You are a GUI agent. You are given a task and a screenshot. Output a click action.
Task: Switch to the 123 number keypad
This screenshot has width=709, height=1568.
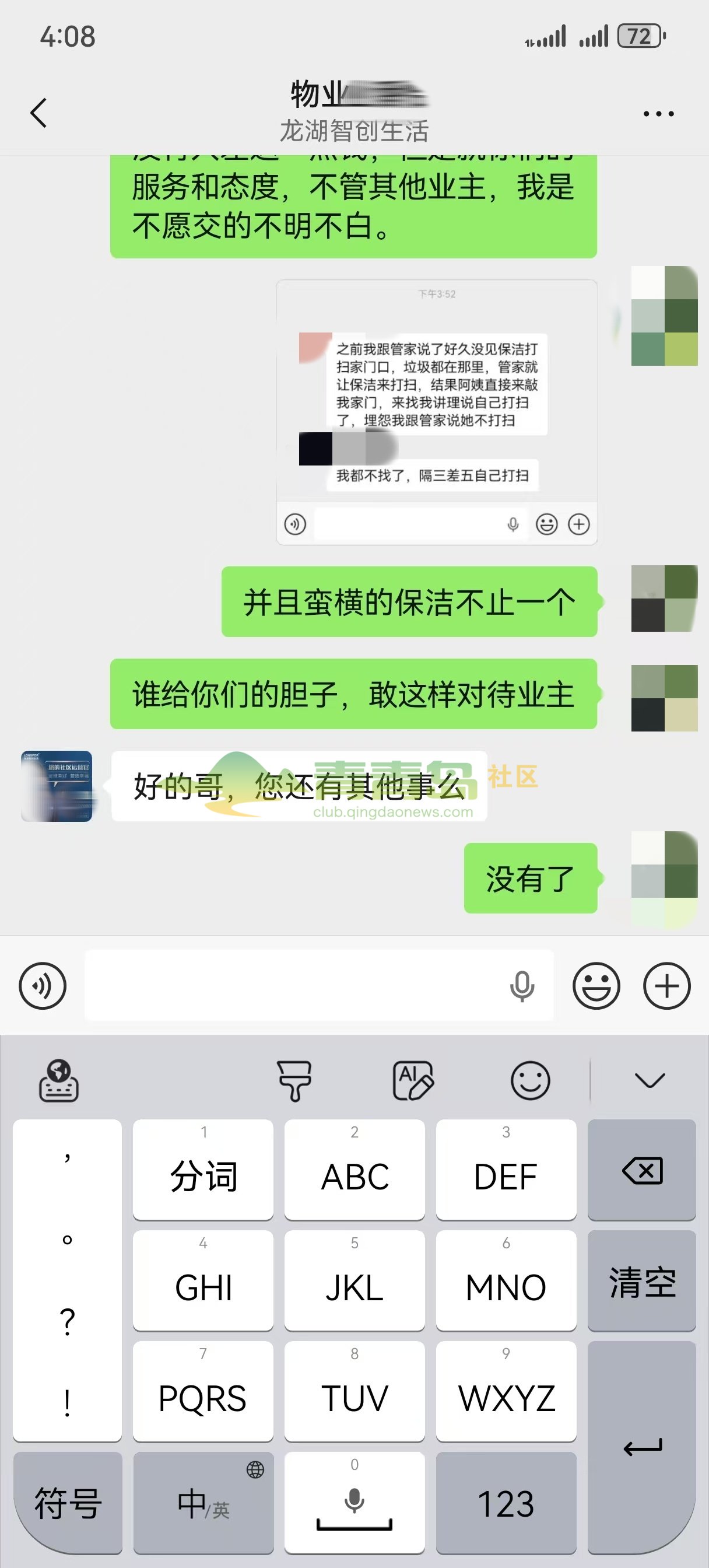pos(506,1502)
